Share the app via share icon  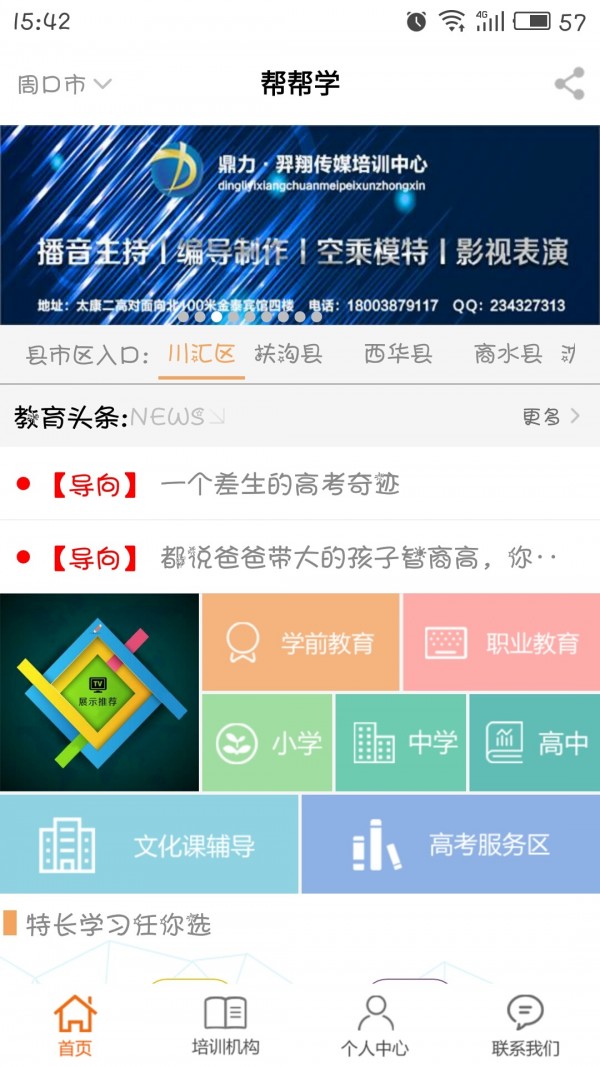569,84
